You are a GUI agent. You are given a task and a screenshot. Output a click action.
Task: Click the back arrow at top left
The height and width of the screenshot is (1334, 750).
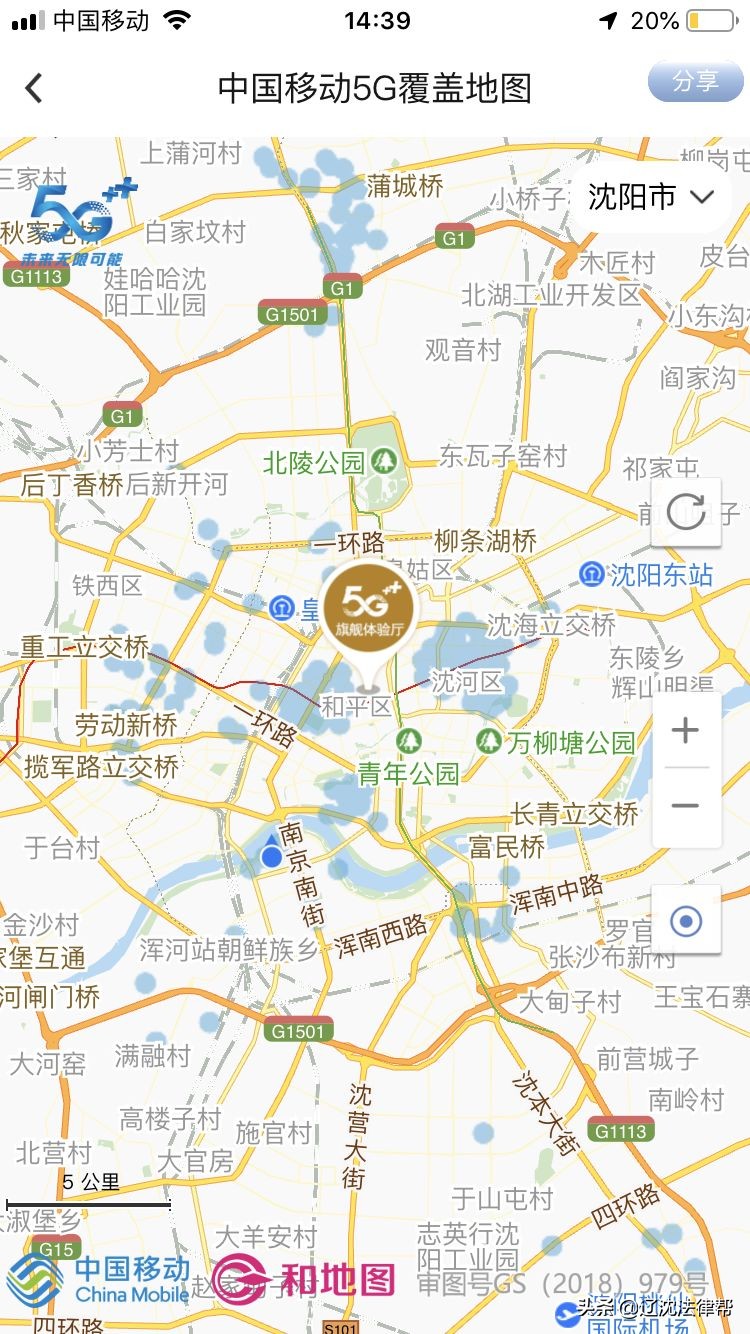[33, 88]
